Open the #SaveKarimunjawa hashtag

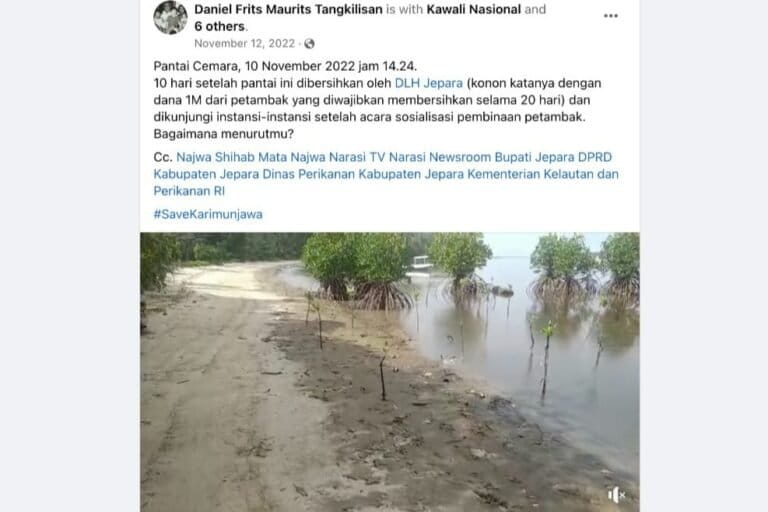point(209,214)
